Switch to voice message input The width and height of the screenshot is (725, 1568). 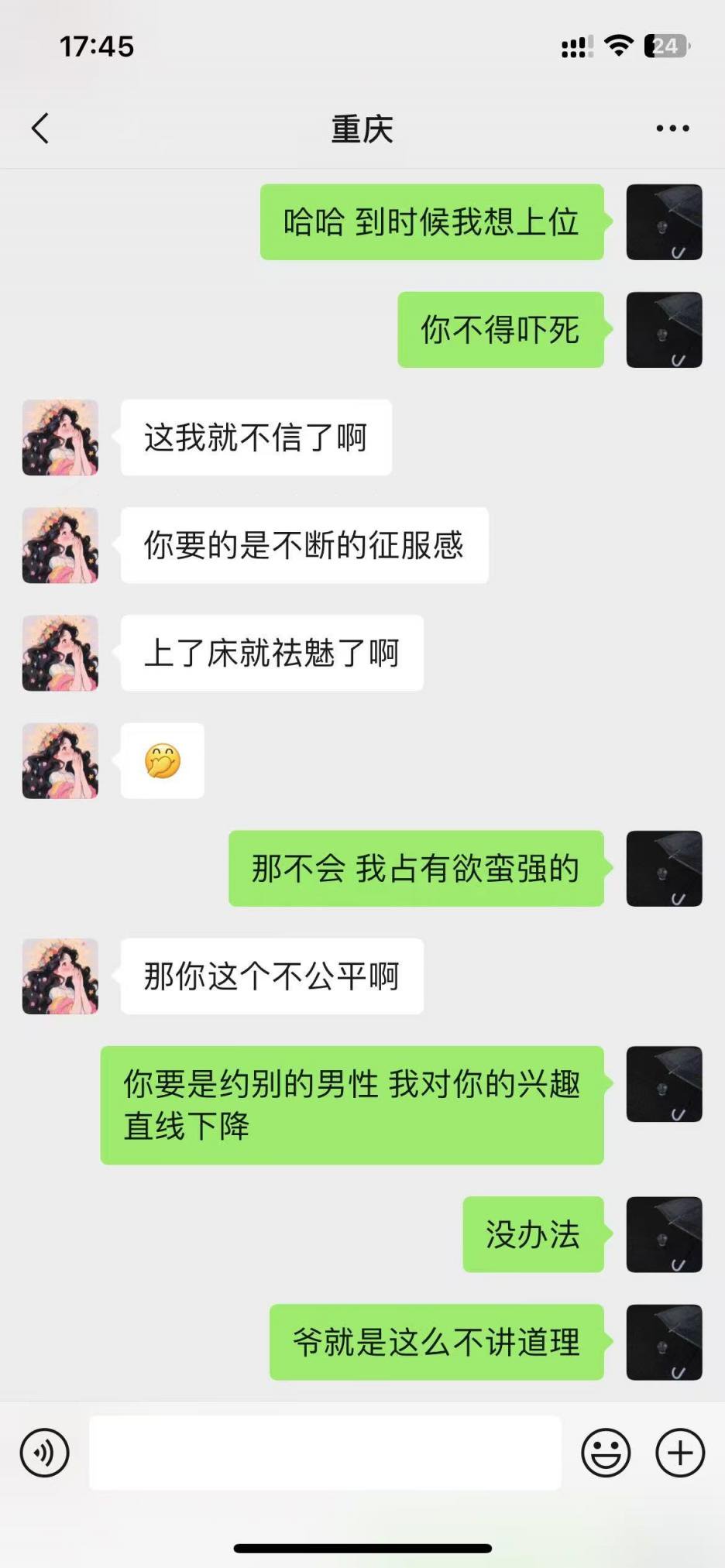pos(45,1453)
